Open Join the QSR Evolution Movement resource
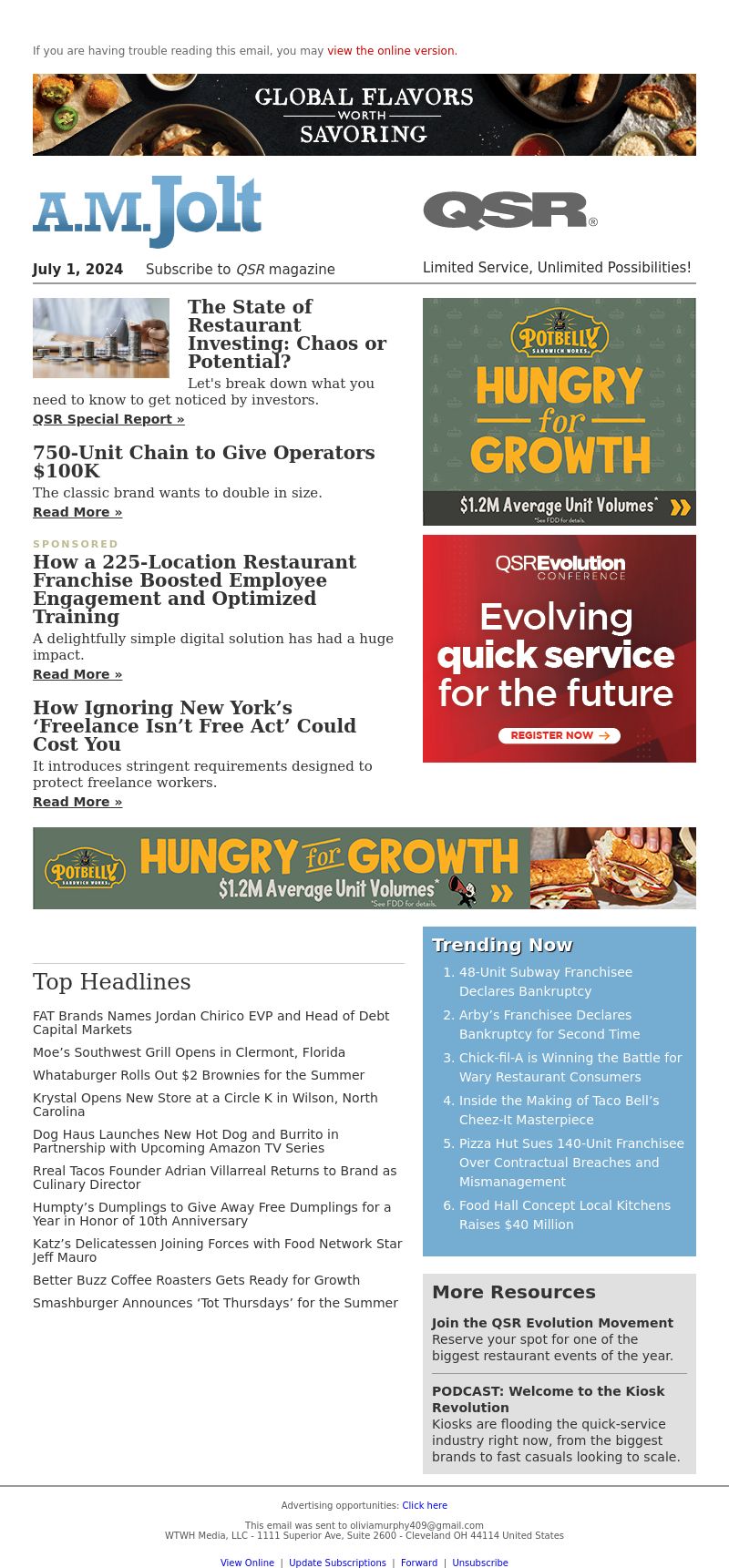The width and height of the screenshot is (729, 1568). point(552,1323)
